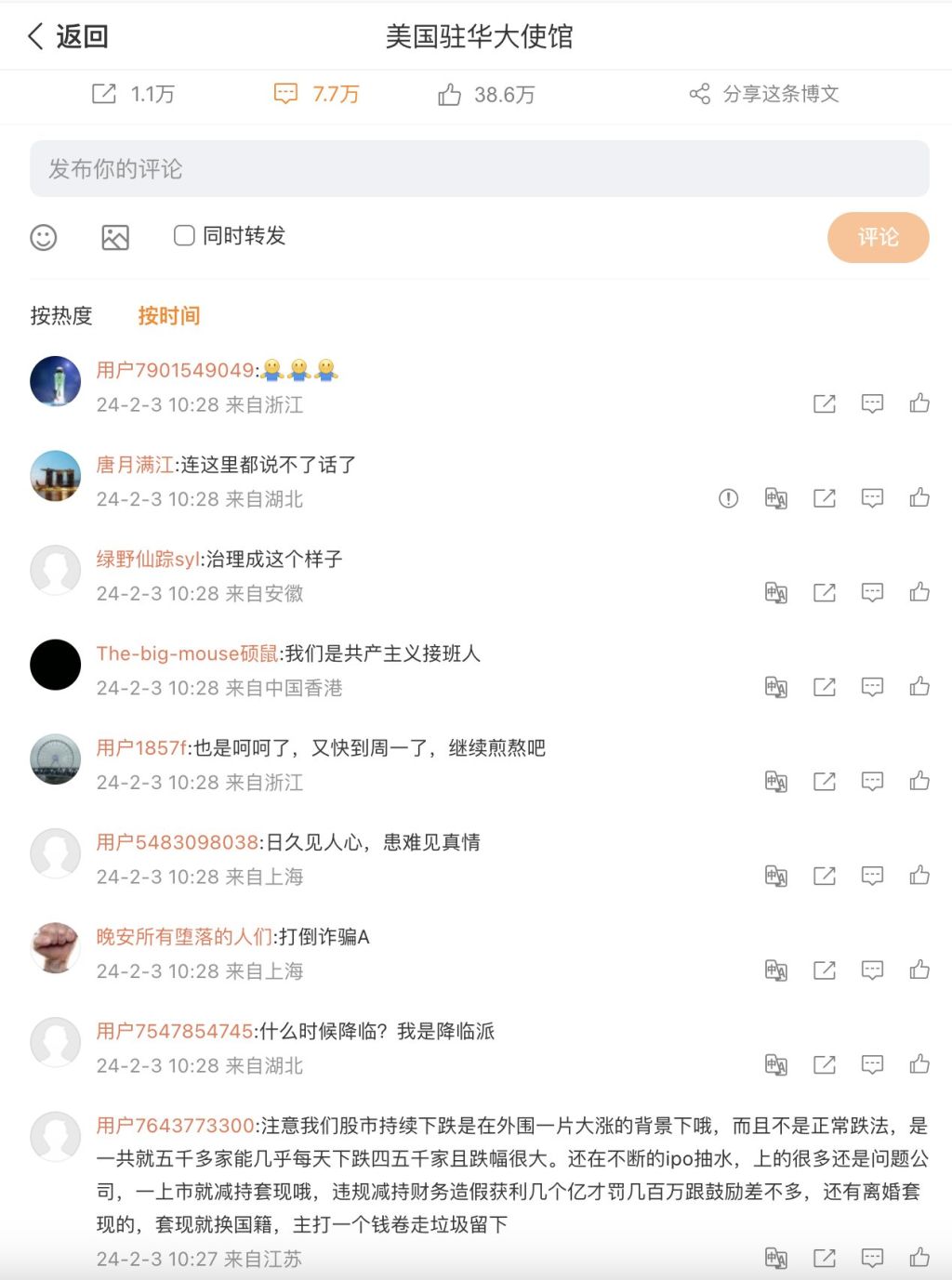Image resolution: width=952 pixels, height=1280 pixels.
Task: Open 唐月满江's profile name link
Action: tap(135, 465)
